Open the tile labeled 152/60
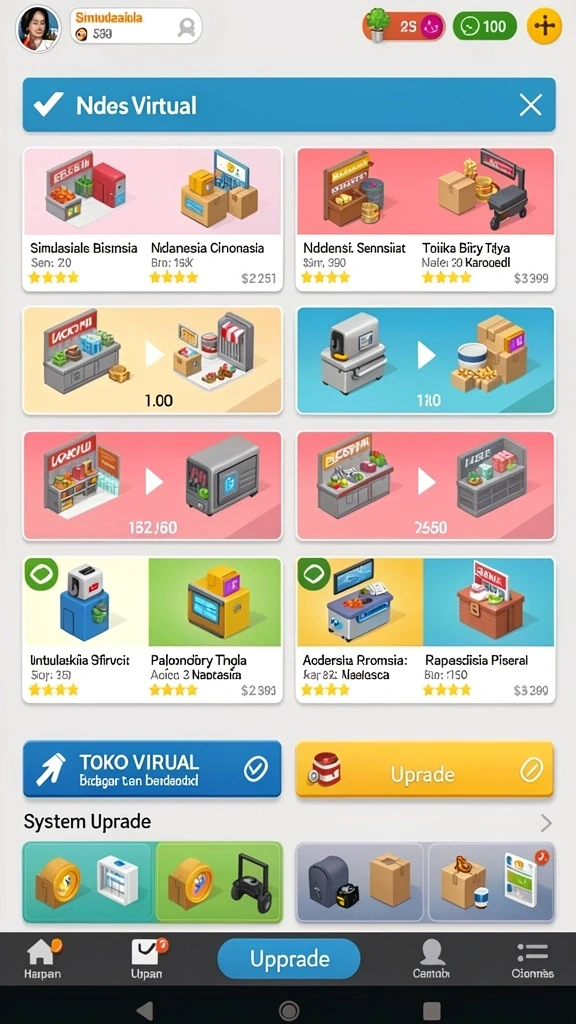Image resolution: width=576 pixels, height=1024 pixels. tap(153, 486)
